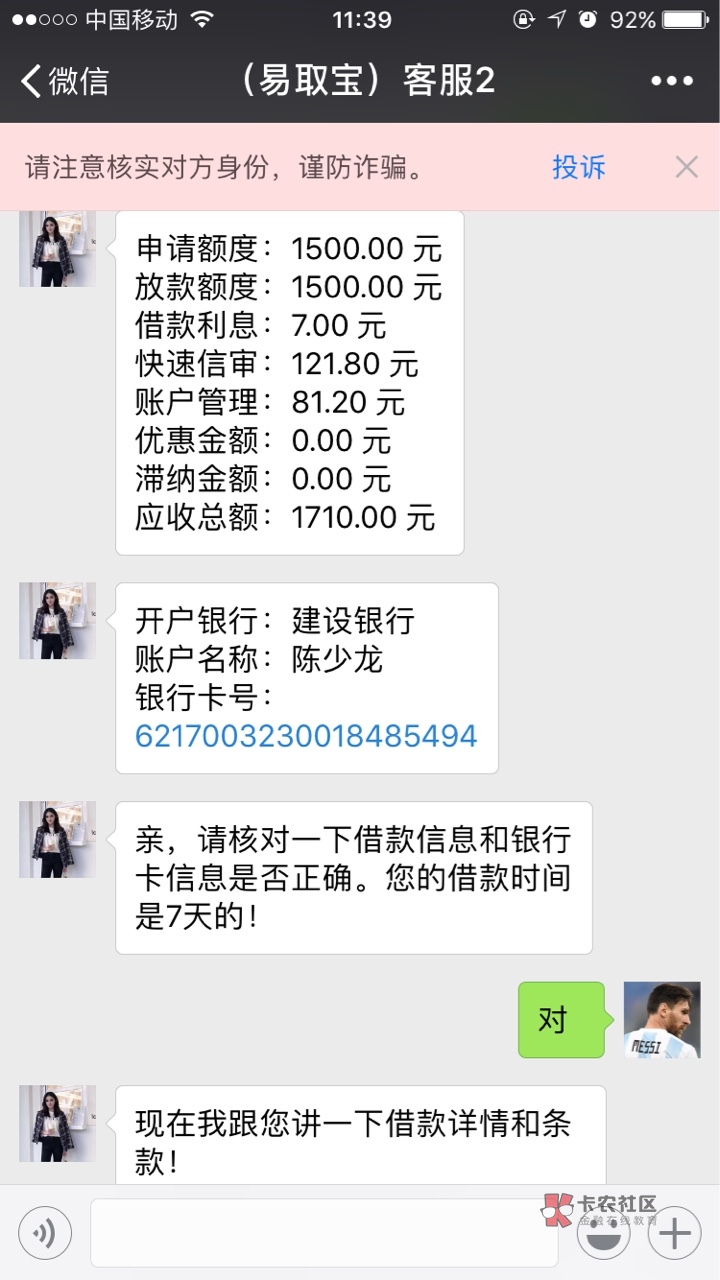The height and width of the screenshot is (1280, 720).
Task: Open the chat overflow menu
Action: [x=672, y=81]
